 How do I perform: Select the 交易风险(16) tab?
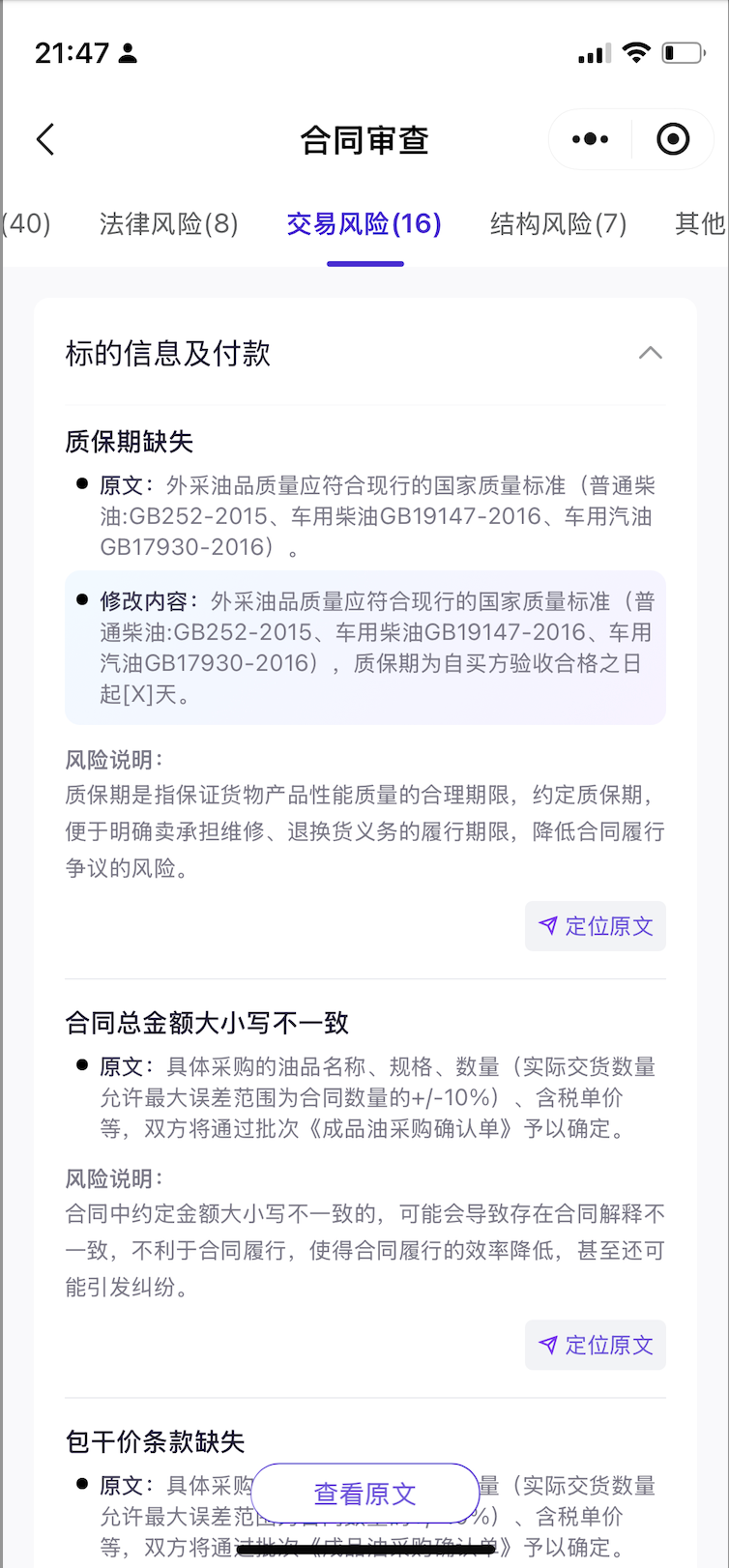coord(364,224)
